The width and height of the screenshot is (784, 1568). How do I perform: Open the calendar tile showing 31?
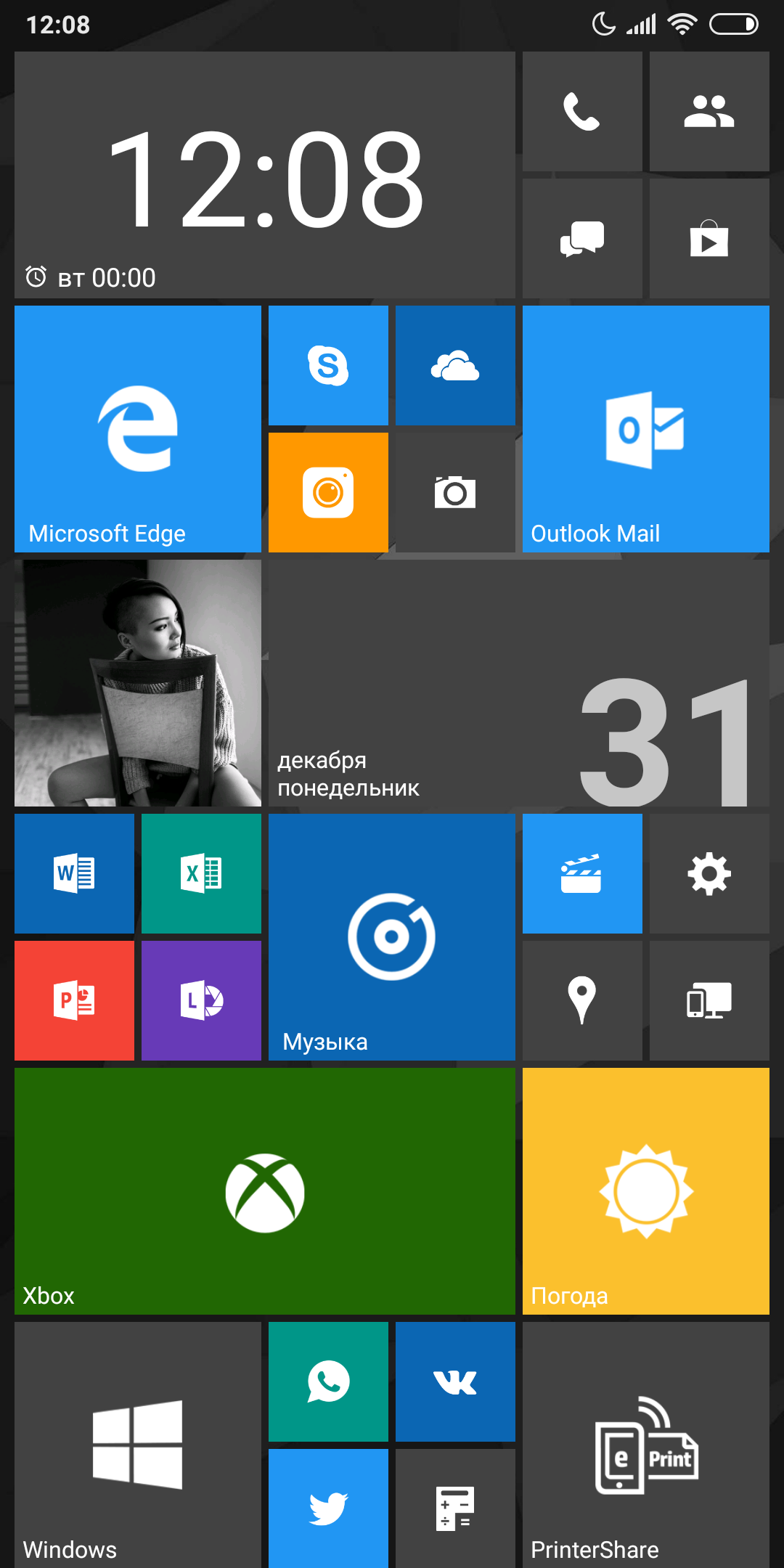coord(519,682)
